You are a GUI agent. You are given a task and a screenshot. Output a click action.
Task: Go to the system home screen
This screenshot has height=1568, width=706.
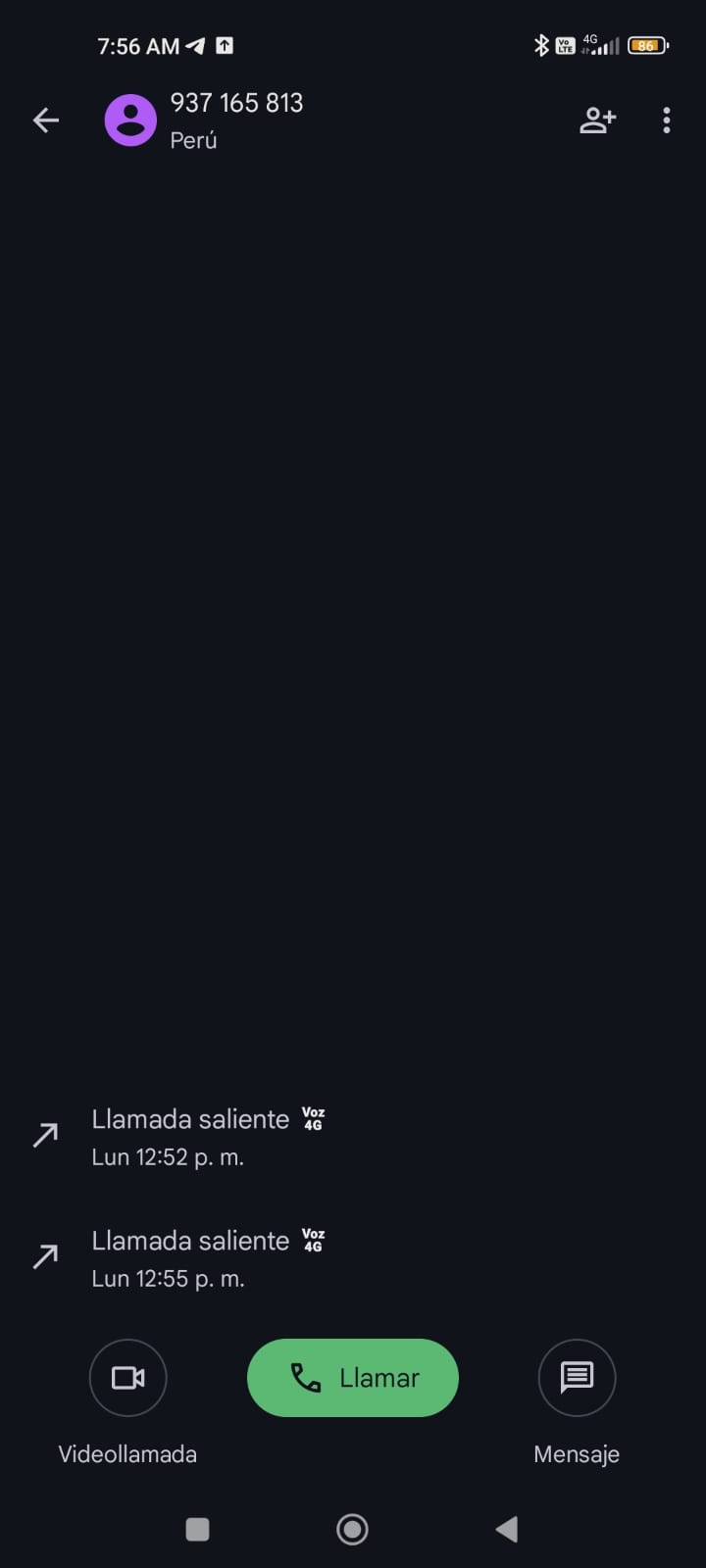tap(352, 1529)
